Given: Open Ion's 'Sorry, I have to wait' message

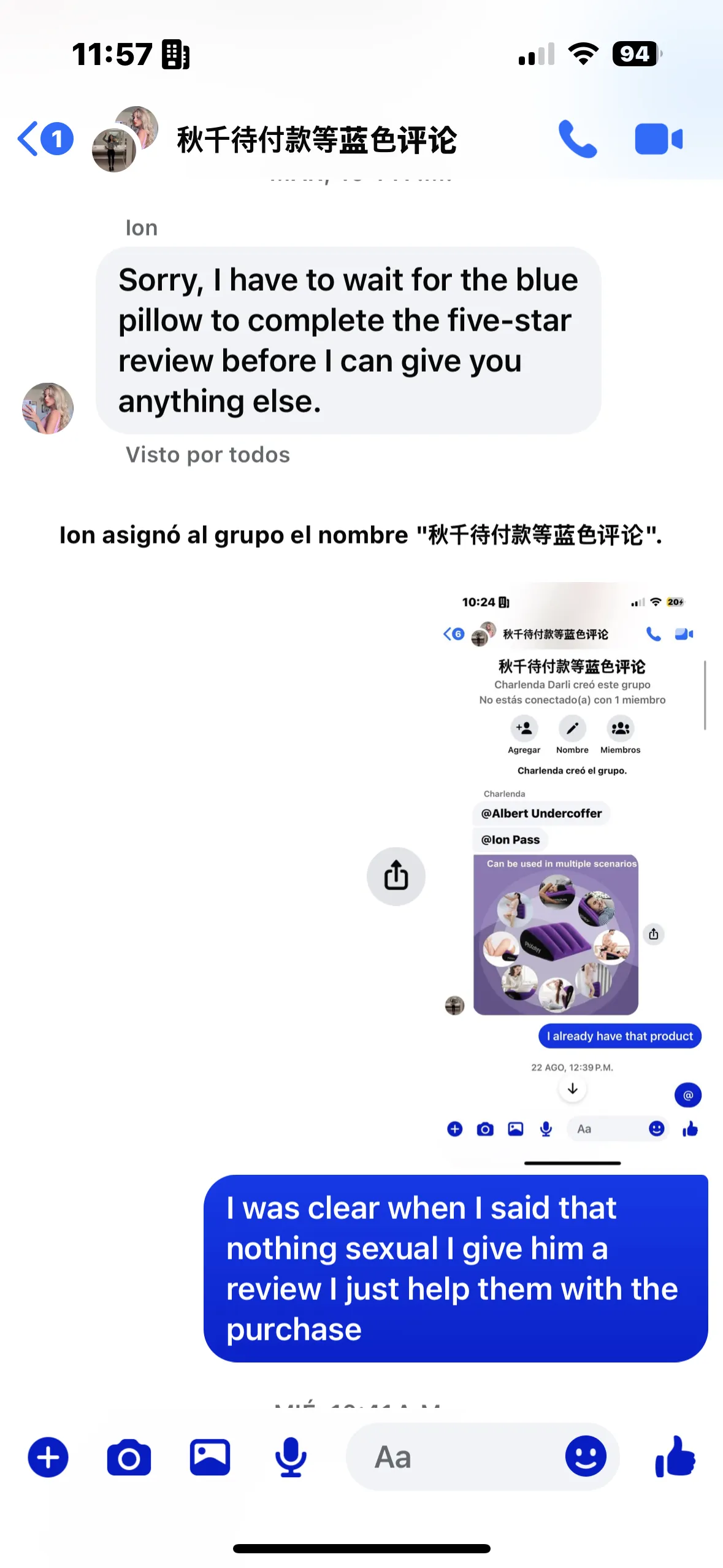Looking at the screenshot, I should [348, 340].
